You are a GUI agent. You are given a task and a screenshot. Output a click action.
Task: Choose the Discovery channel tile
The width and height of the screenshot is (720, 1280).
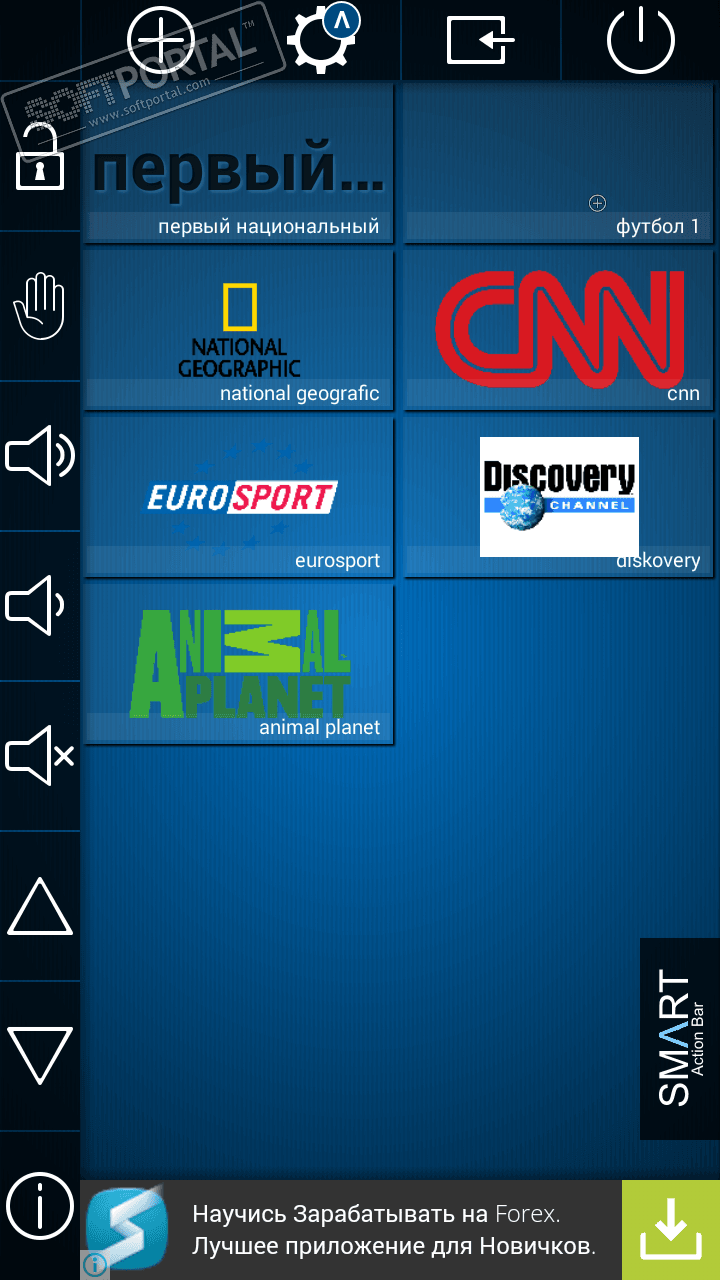558,498
